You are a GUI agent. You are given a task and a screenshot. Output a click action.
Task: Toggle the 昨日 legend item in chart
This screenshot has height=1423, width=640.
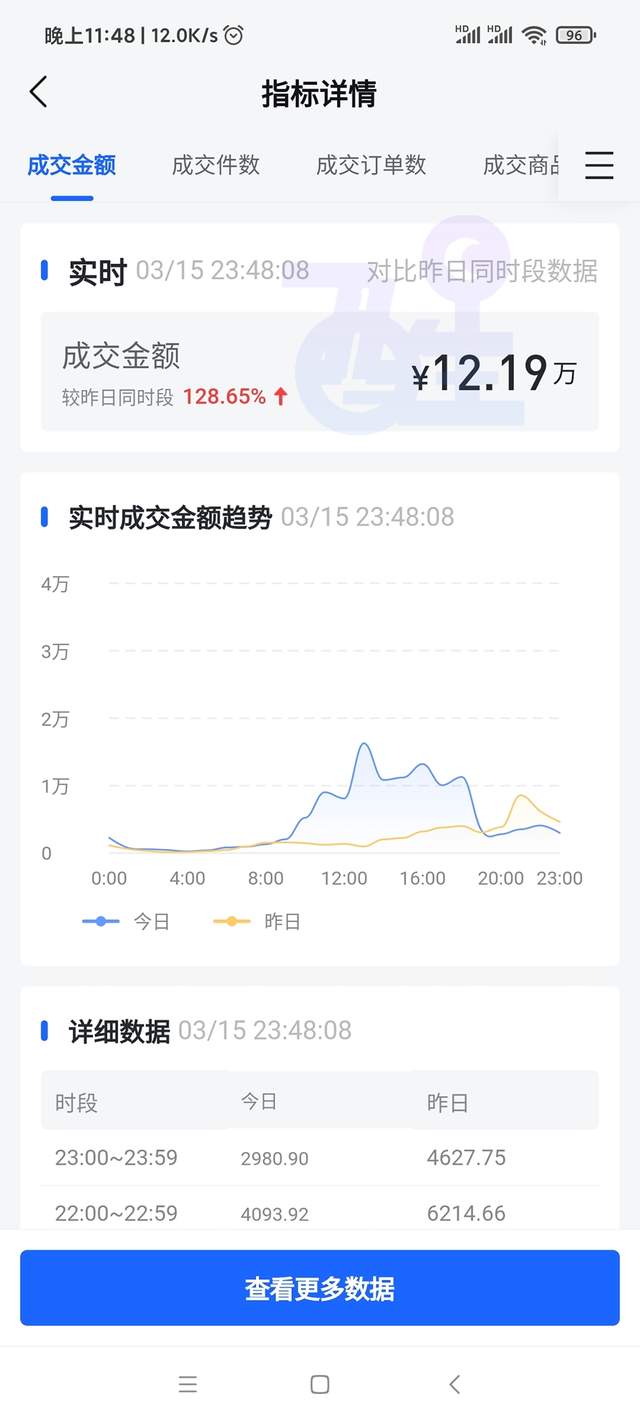pos(257,921)
